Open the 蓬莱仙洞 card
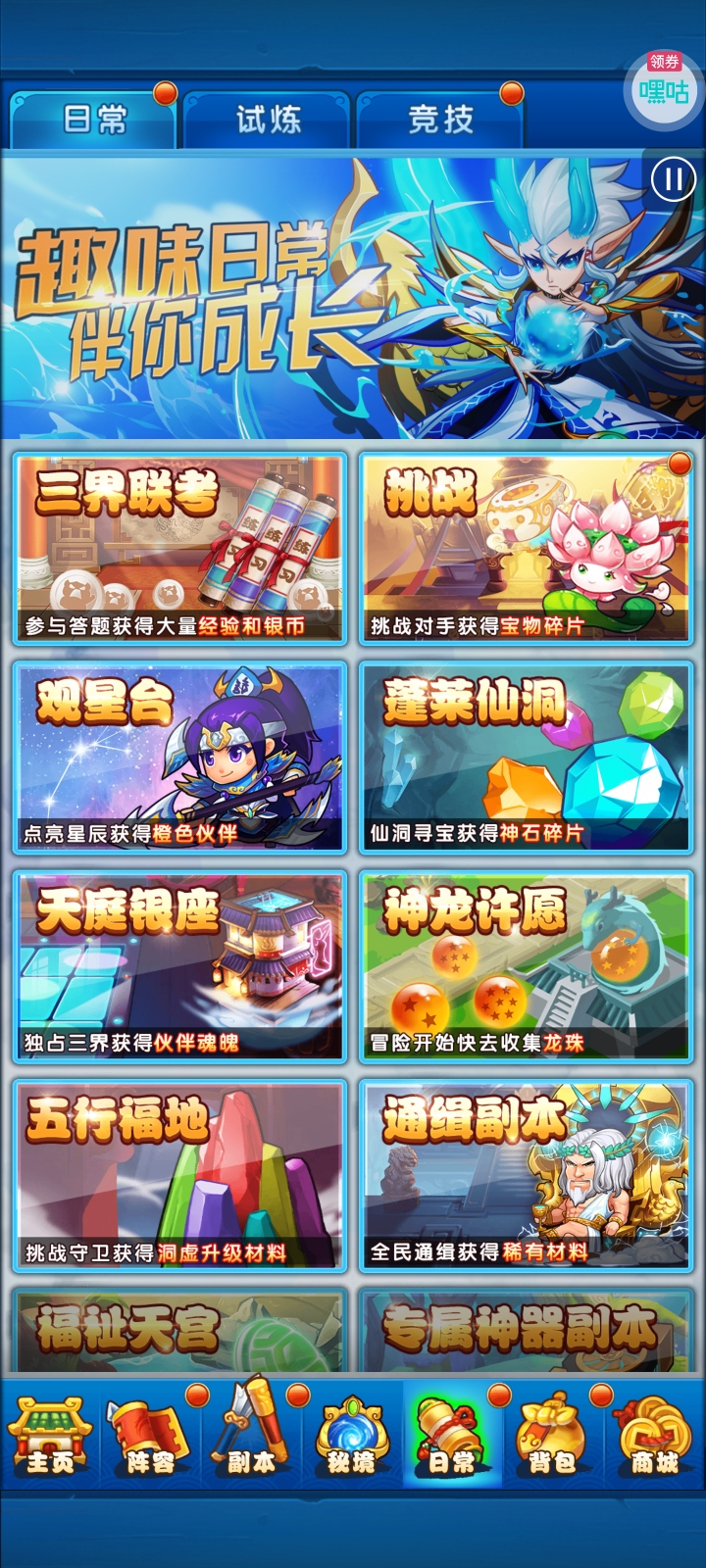 (x=527, y=757)
